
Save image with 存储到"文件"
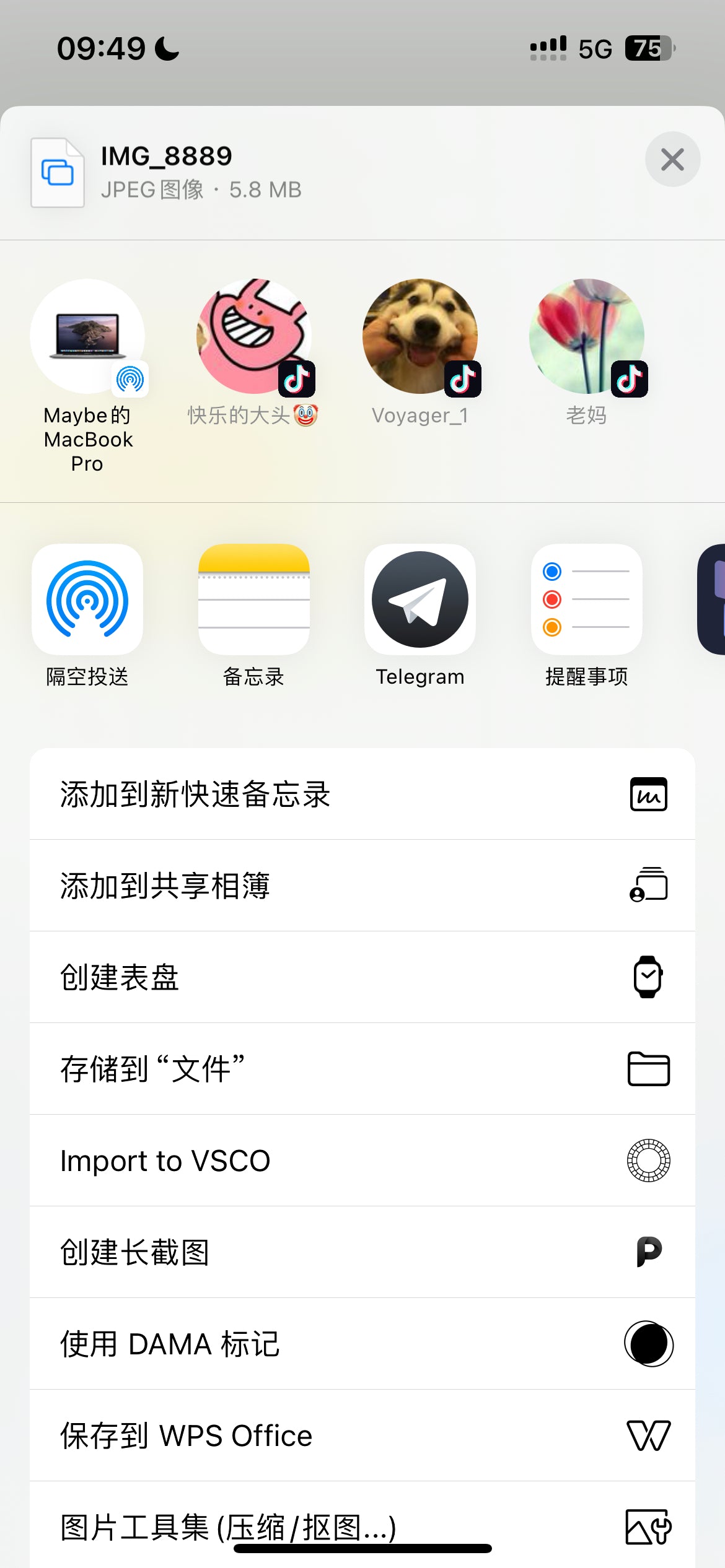(x=362, y=1069)
